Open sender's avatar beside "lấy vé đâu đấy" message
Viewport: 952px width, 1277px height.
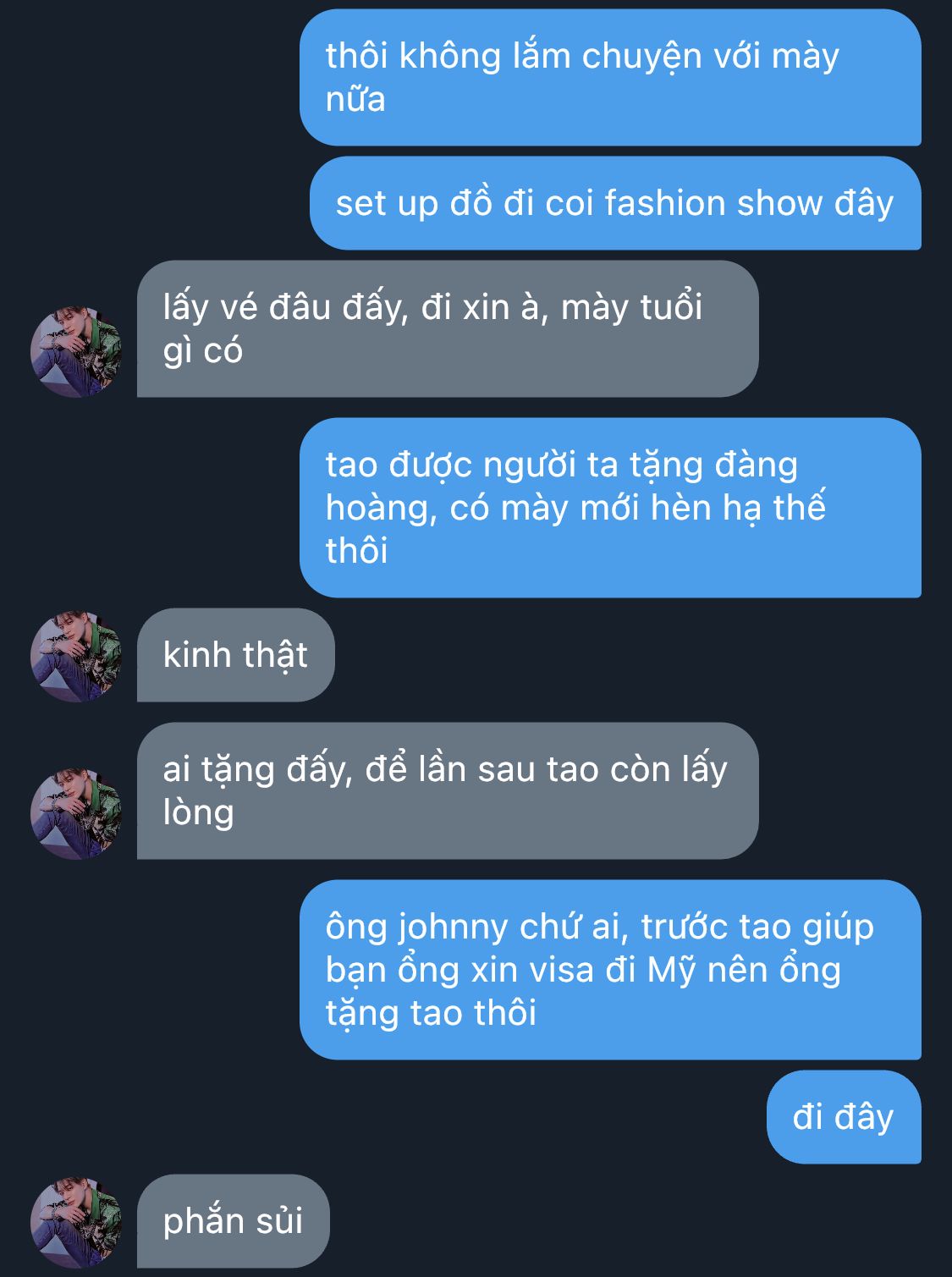click(76, 352)
